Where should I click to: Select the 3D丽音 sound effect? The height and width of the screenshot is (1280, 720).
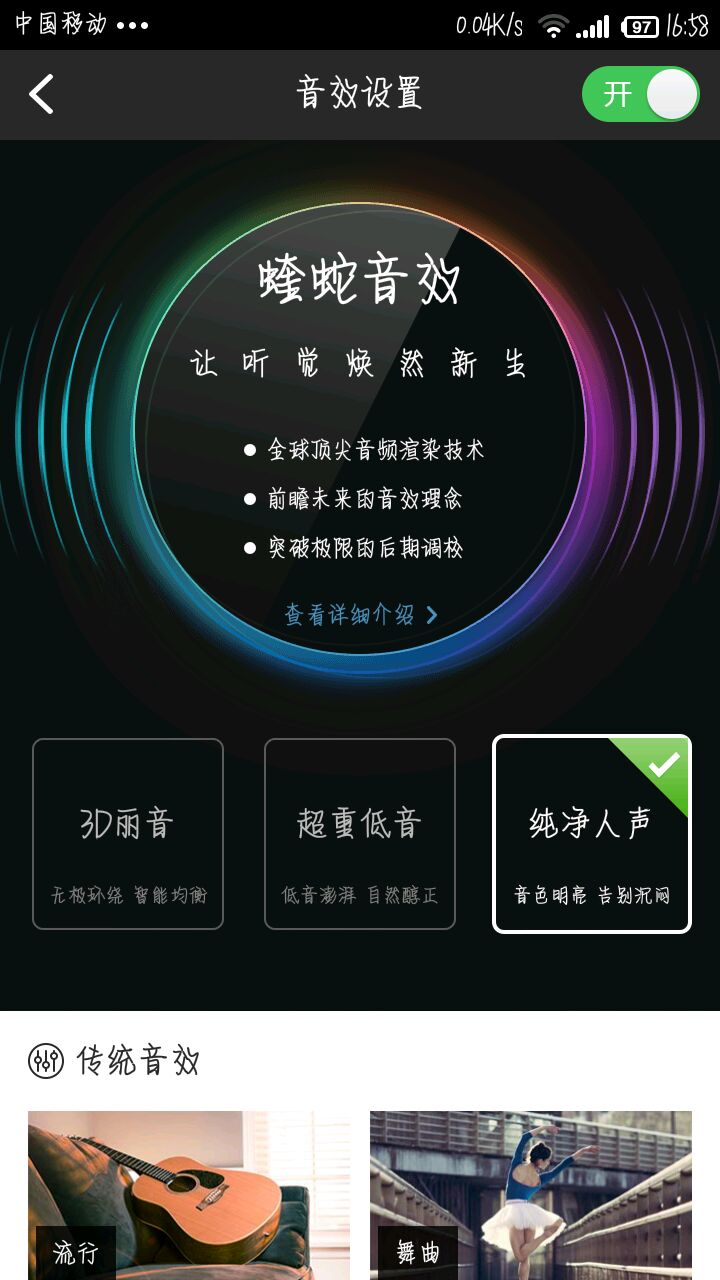click(128, 834)
